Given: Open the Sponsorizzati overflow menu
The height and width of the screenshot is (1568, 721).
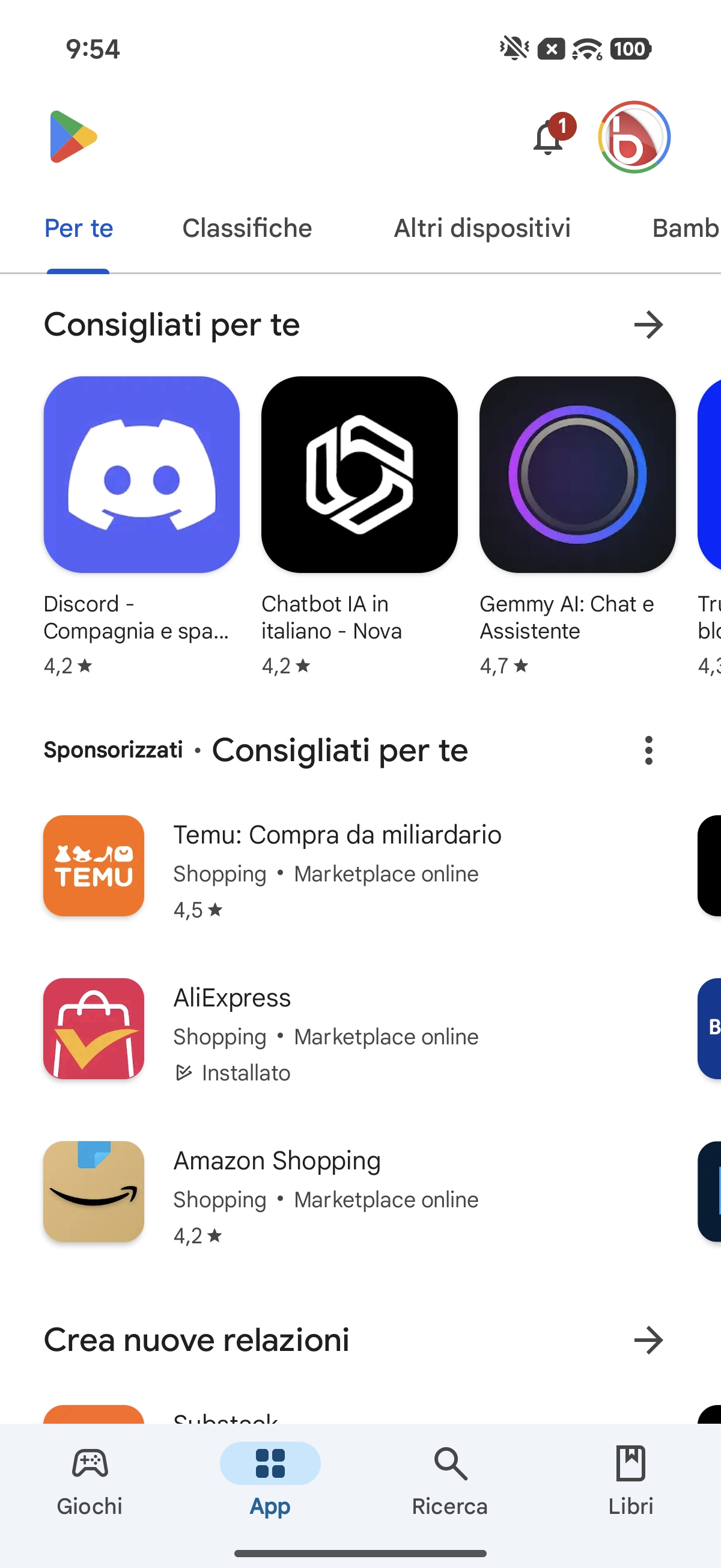Looking at the screenshot, I should point(648,750).
